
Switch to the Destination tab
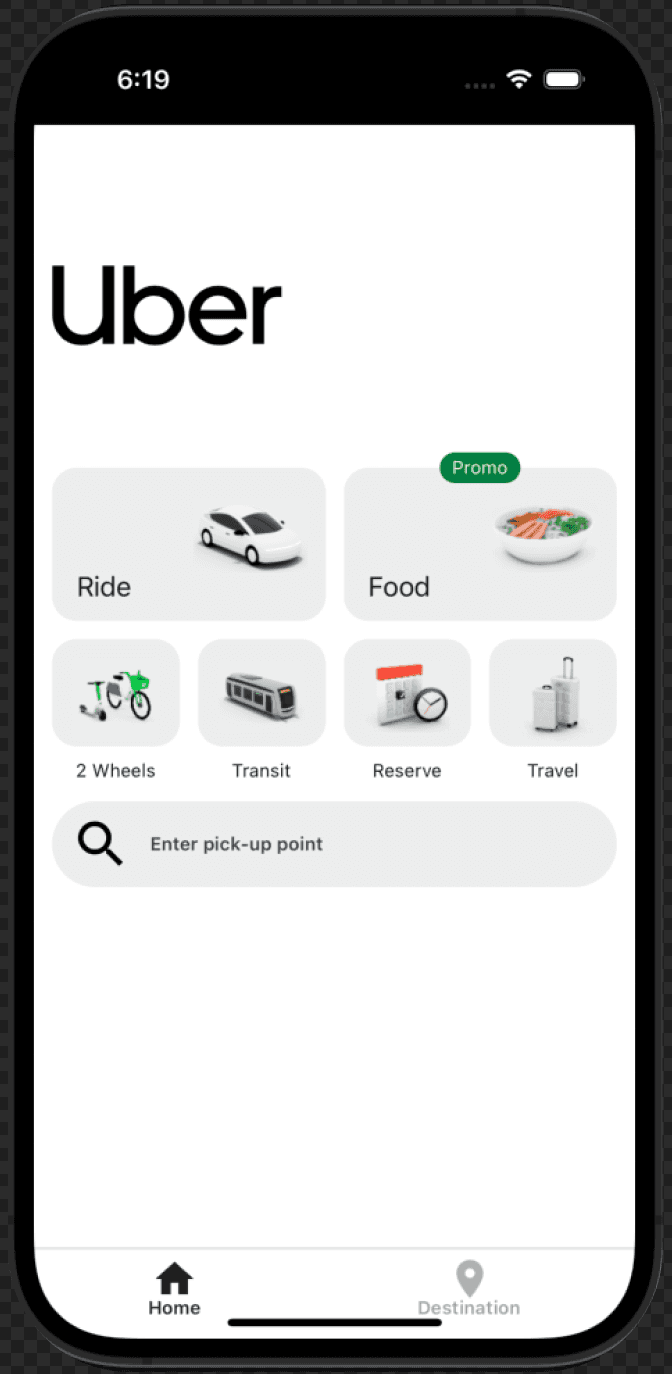(x=468, y=1289)
